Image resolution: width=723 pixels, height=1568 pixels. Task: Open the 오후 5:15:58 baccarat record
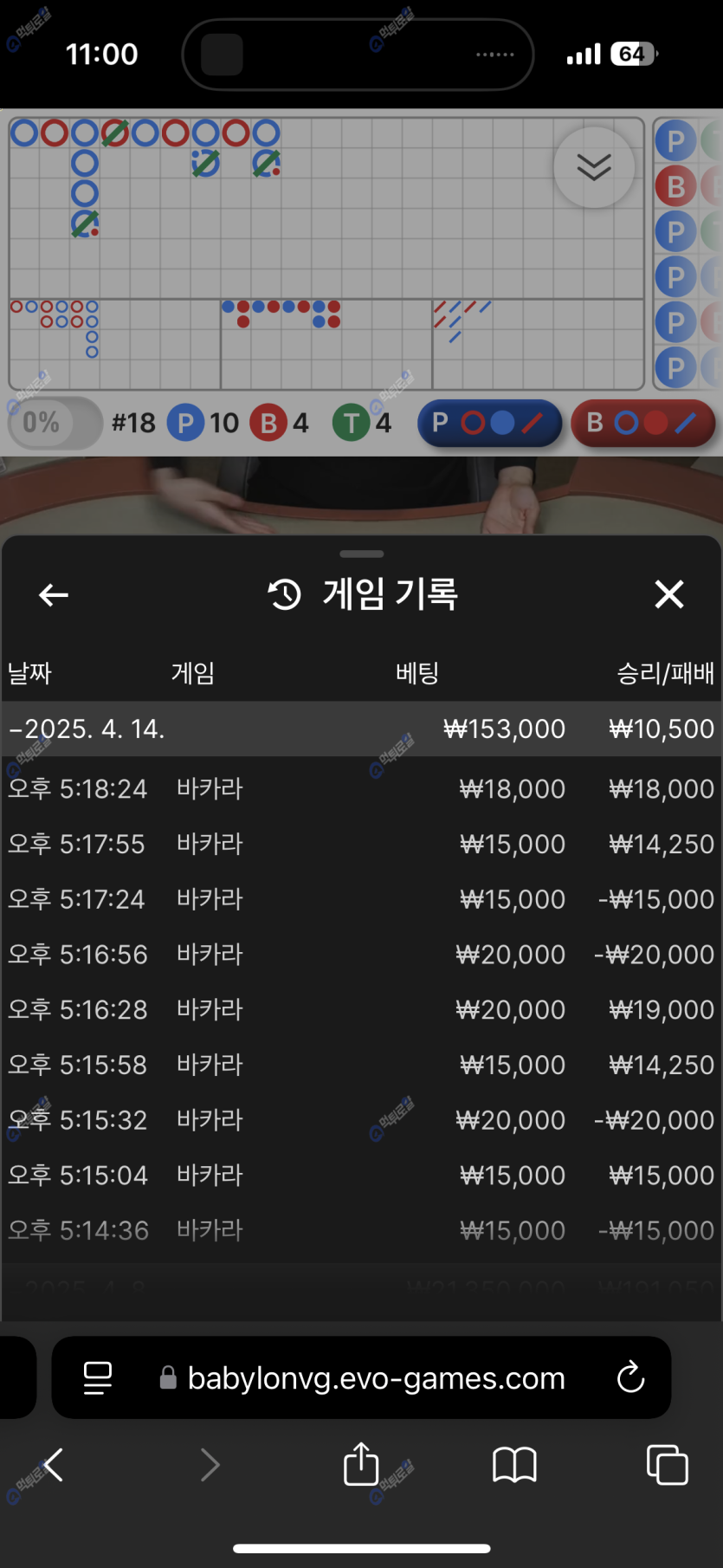(361, 1065)
